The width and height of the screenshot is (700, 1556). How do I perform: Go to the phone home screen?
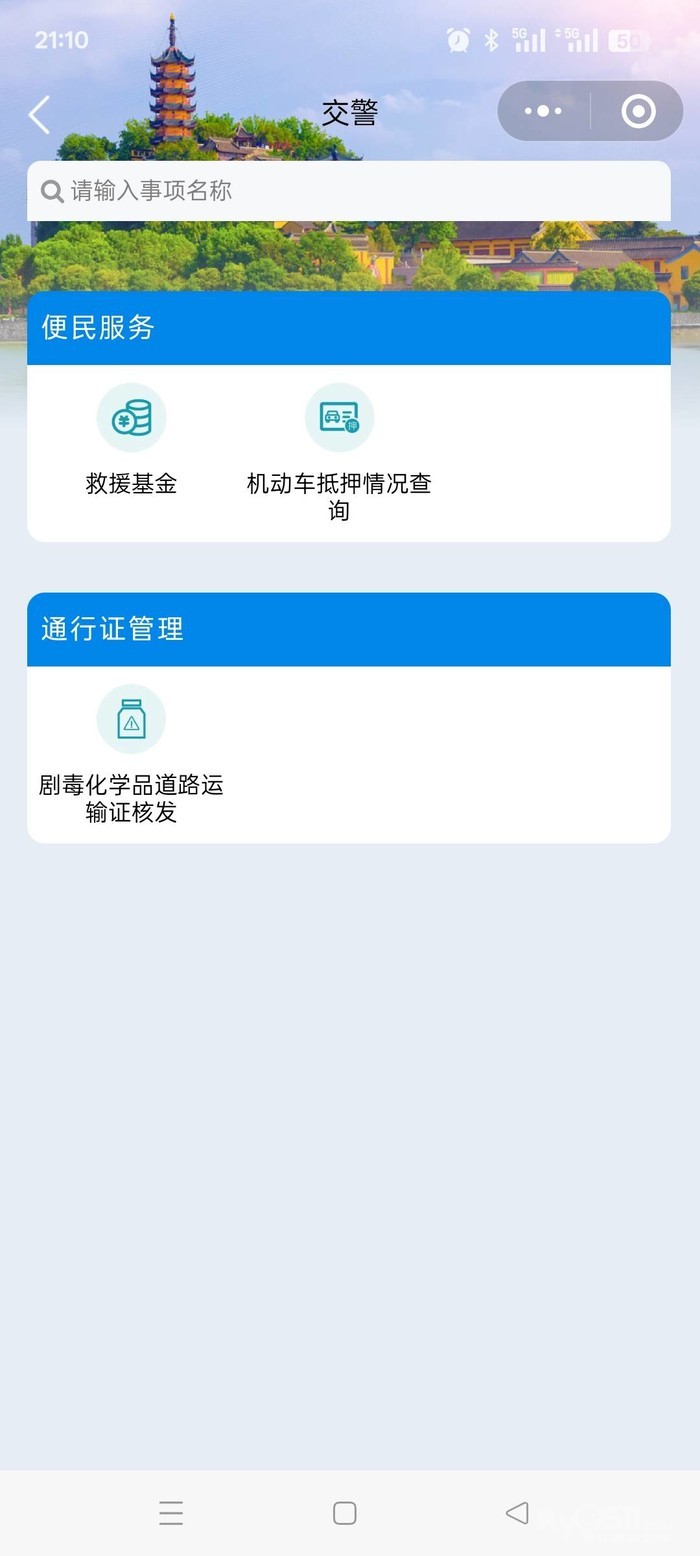[345, 1513]
